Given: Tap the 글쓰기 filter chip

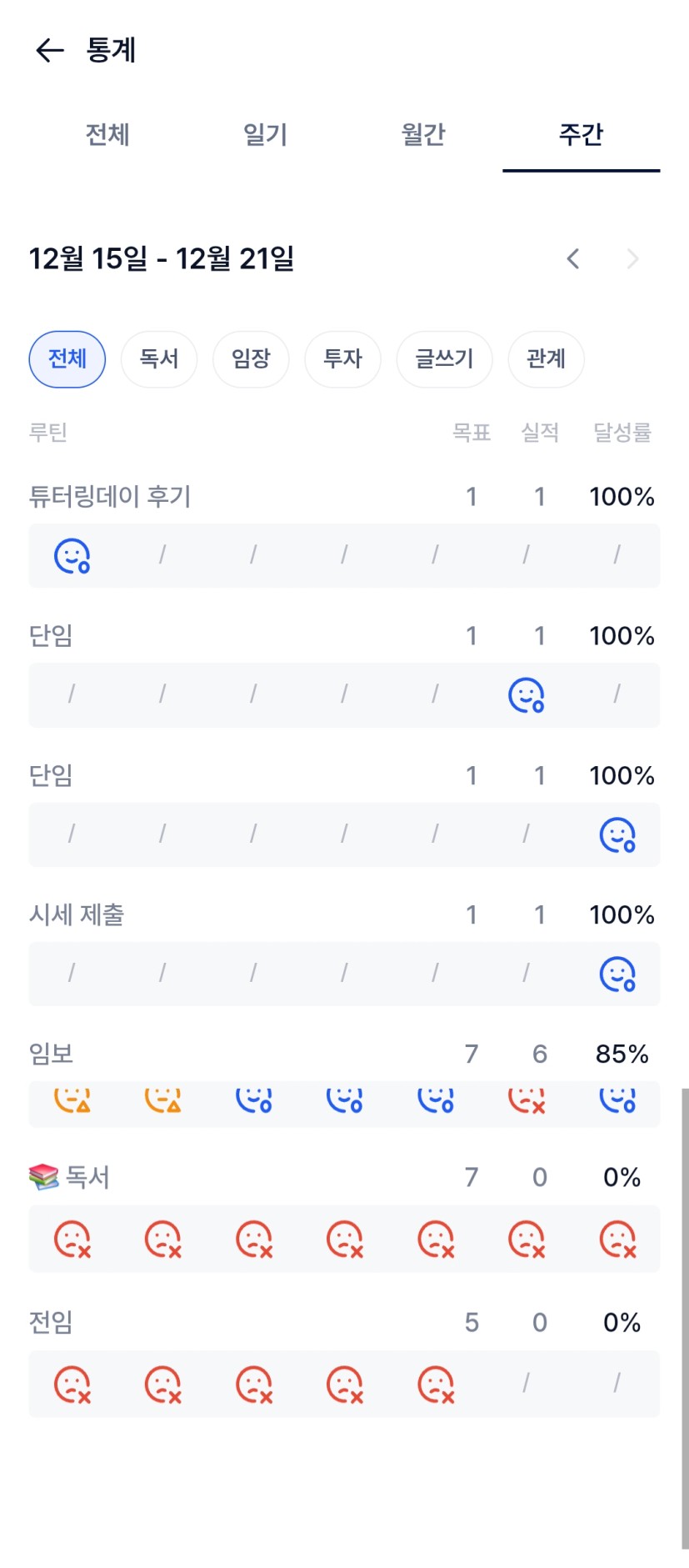Looking at the screenshot, I should 444,359.
